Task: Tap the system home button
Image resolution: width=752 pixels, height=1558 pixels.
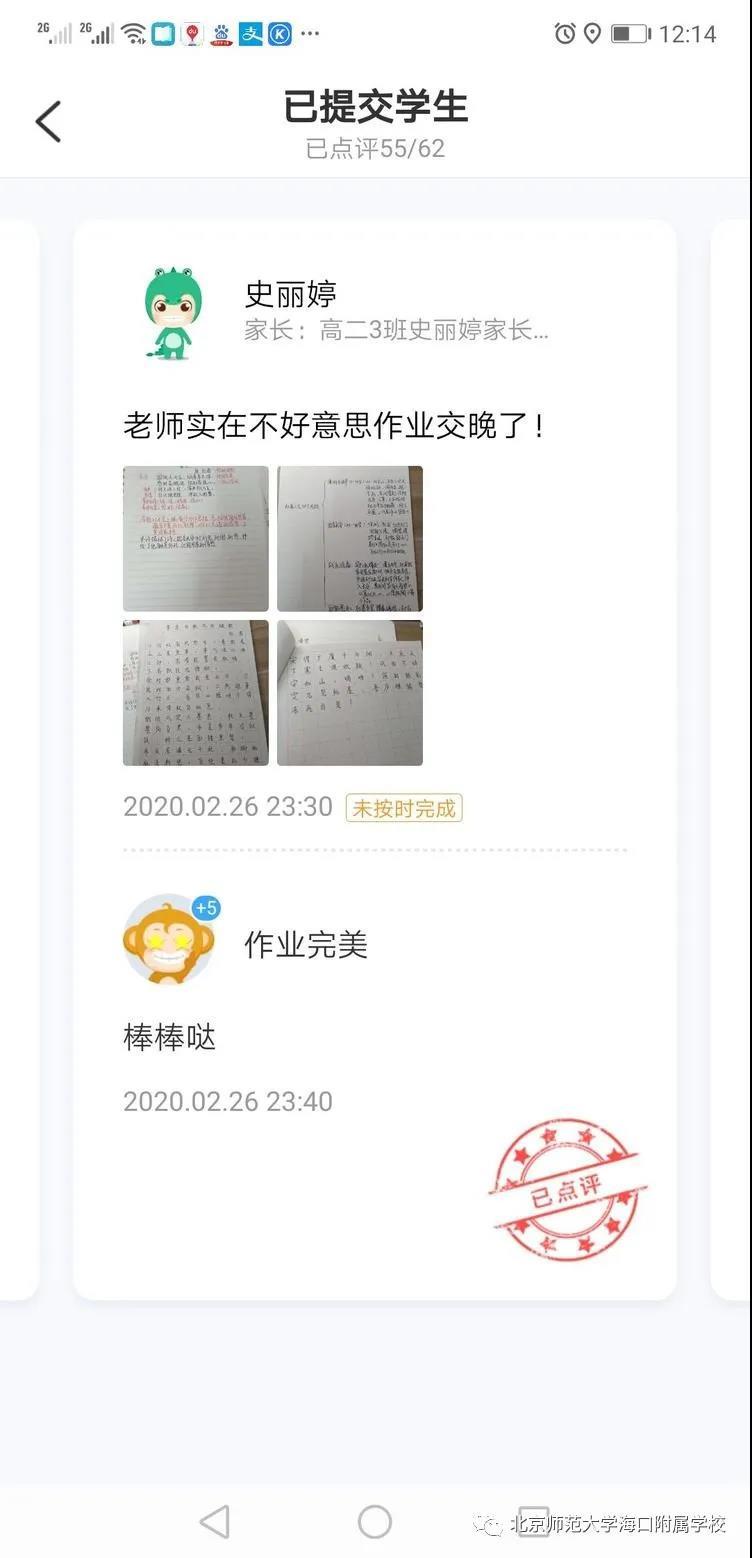Action: [375, 1522]
